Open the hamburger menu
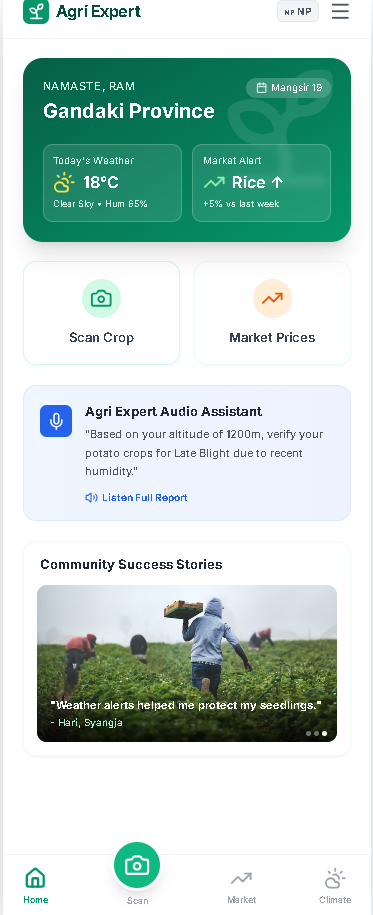Image resolution: width=373 pixels, height=915 pixels. click(x=340, y=12)
